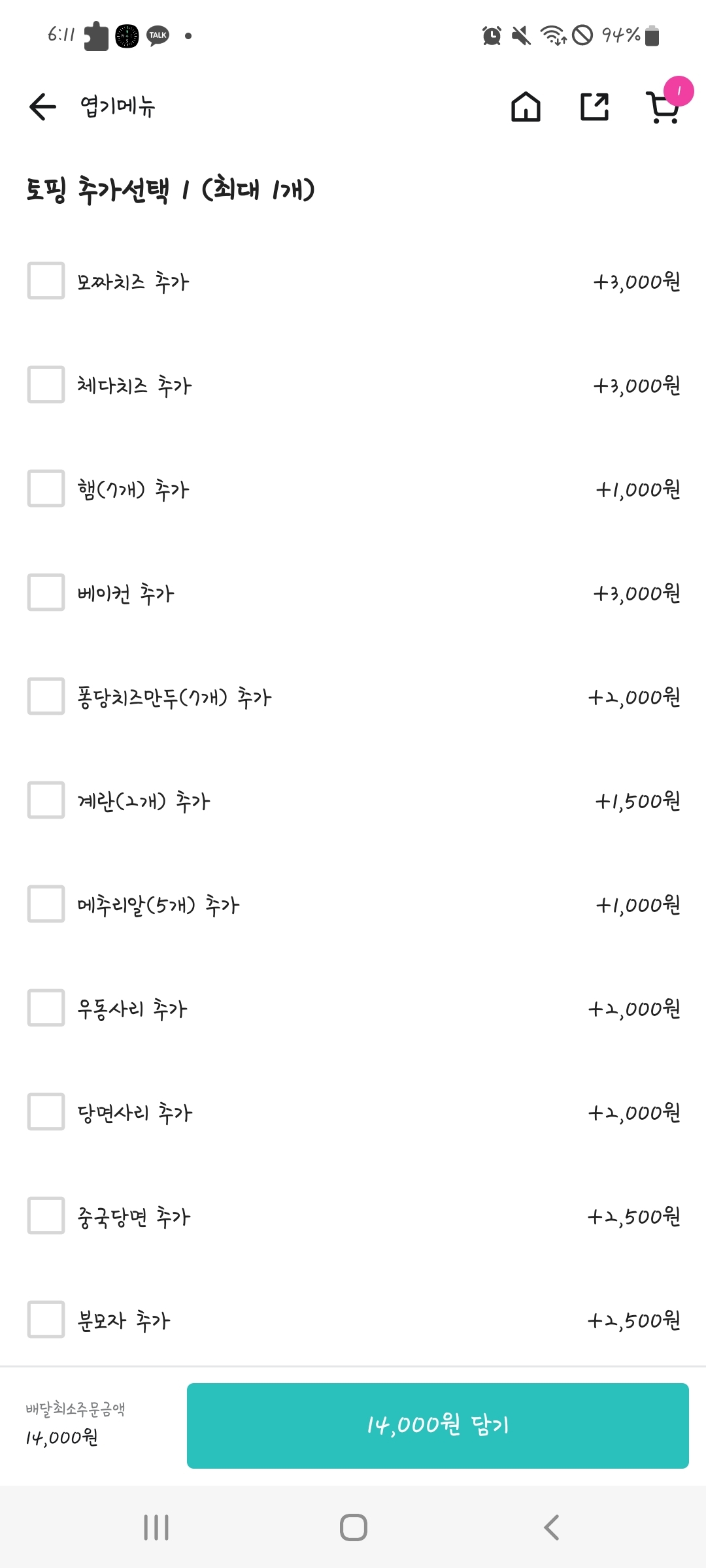This screenshot has width=706, height=1568.
Task: Add 햄(7개) 추가 topping
Action: (x=46, y=489)
